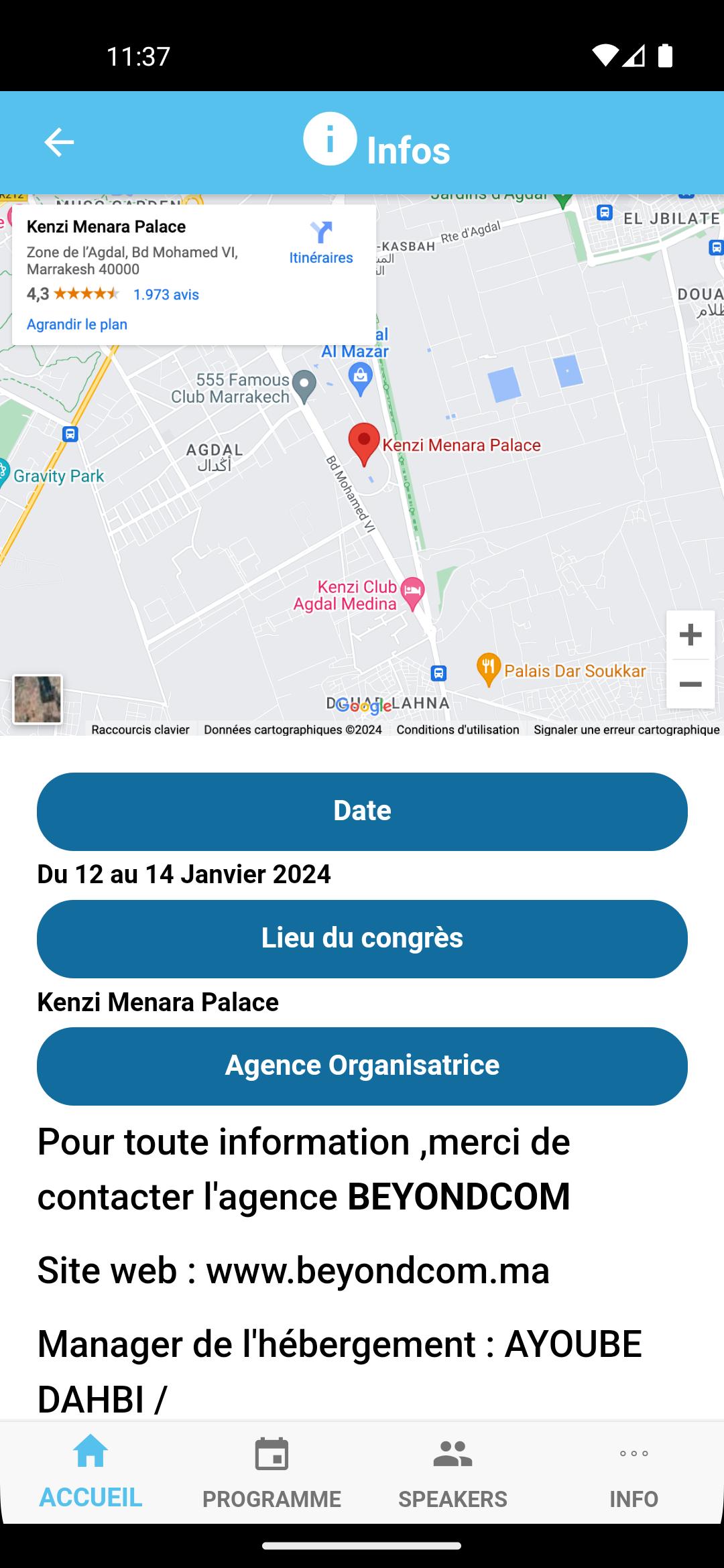Open Raccourcis clavier on the map
The image size is (724, 1568).
click(140, 730)
